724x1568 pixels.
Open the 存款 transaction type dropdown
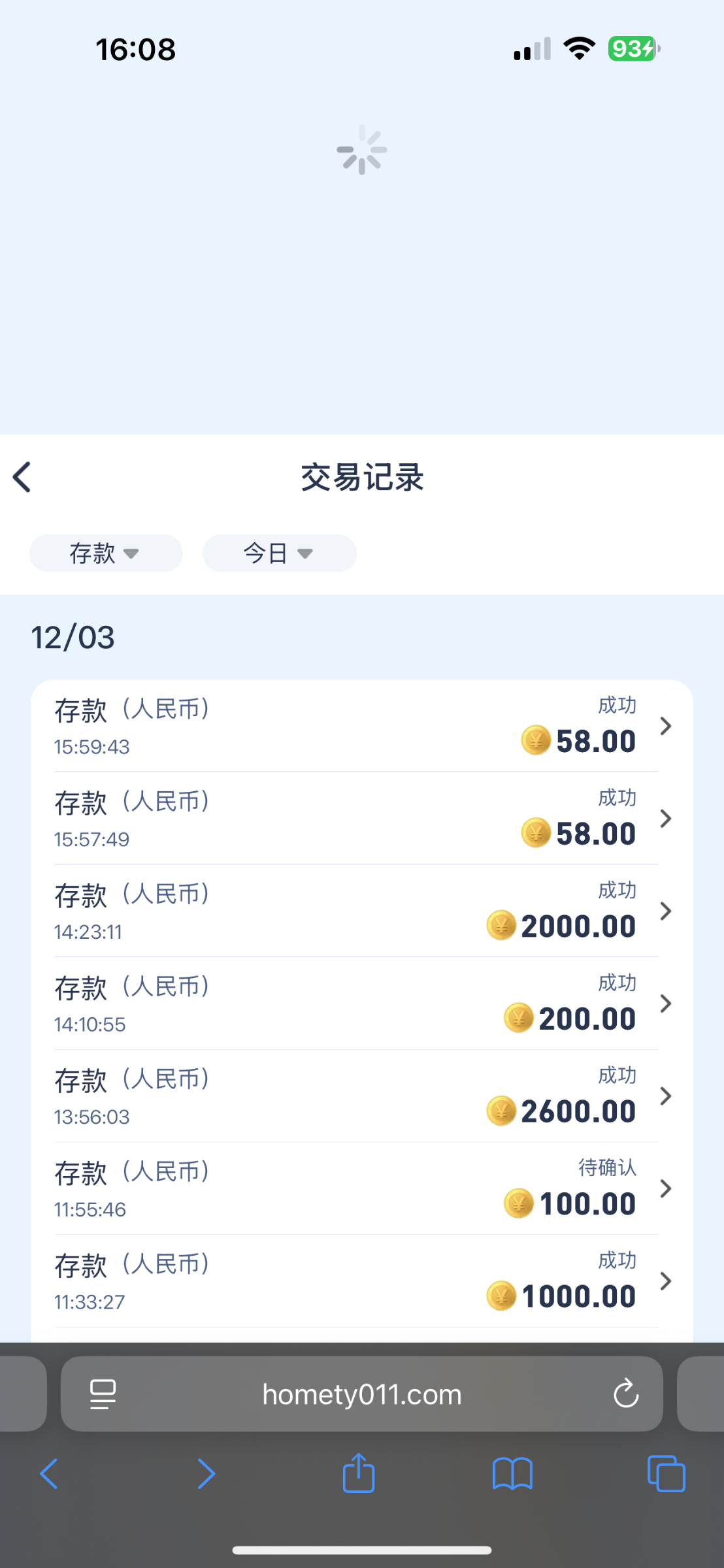105,553
